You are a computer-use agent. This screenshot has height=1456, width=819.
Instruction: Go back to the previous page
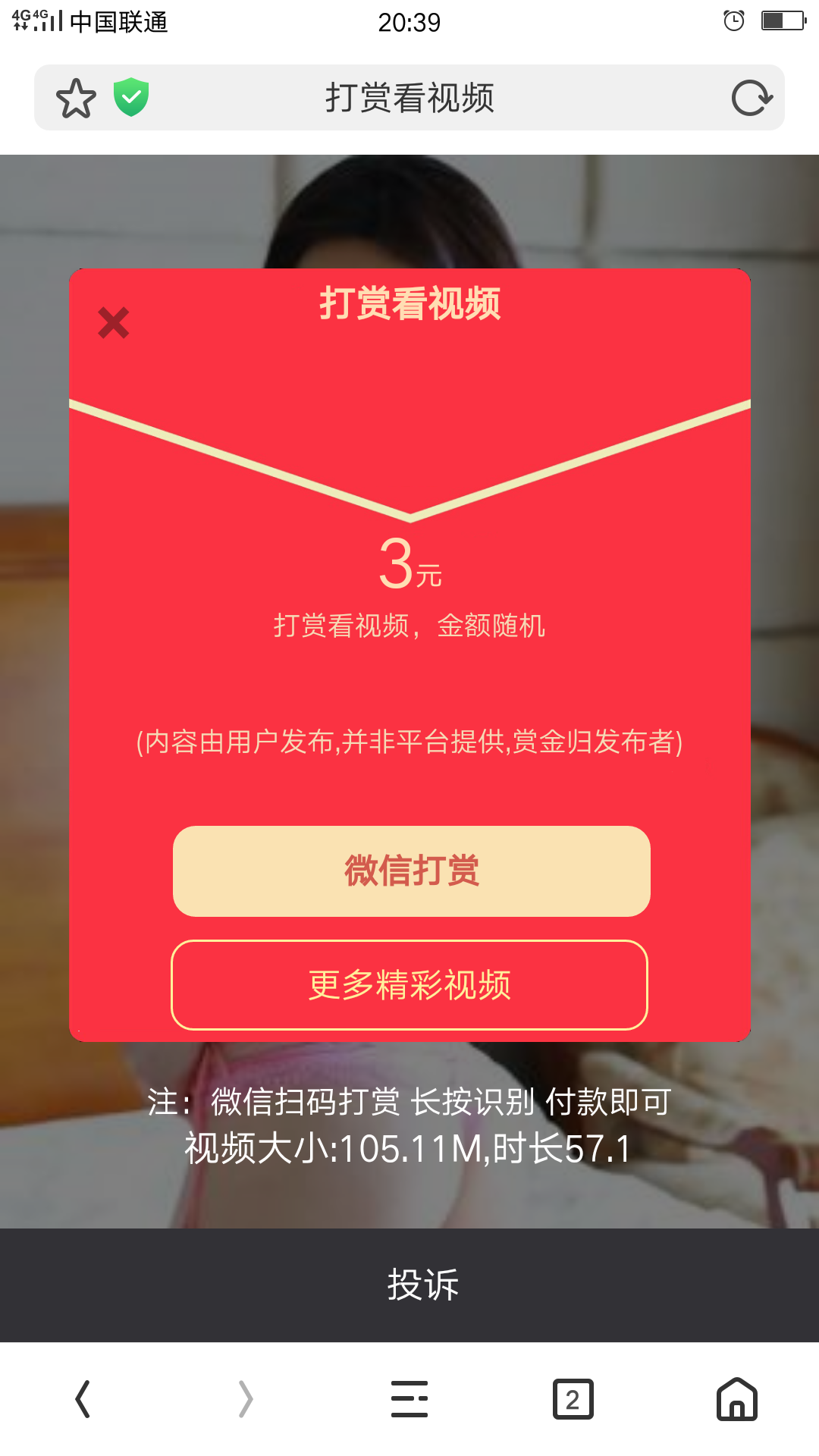[83, 1399]
